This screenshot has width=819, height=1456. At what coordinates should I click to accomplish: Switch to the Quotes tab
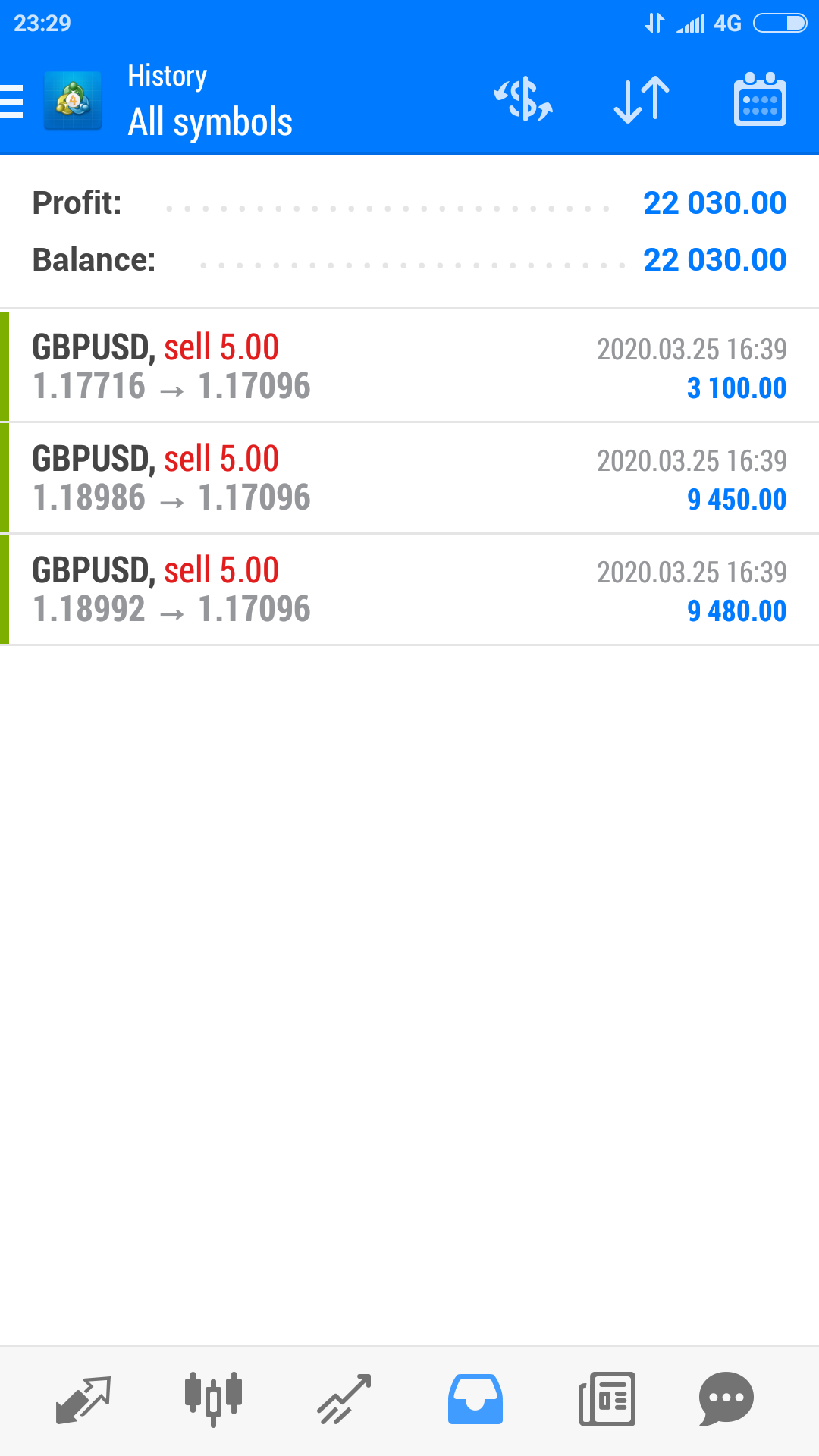(x=83, y=1399)
